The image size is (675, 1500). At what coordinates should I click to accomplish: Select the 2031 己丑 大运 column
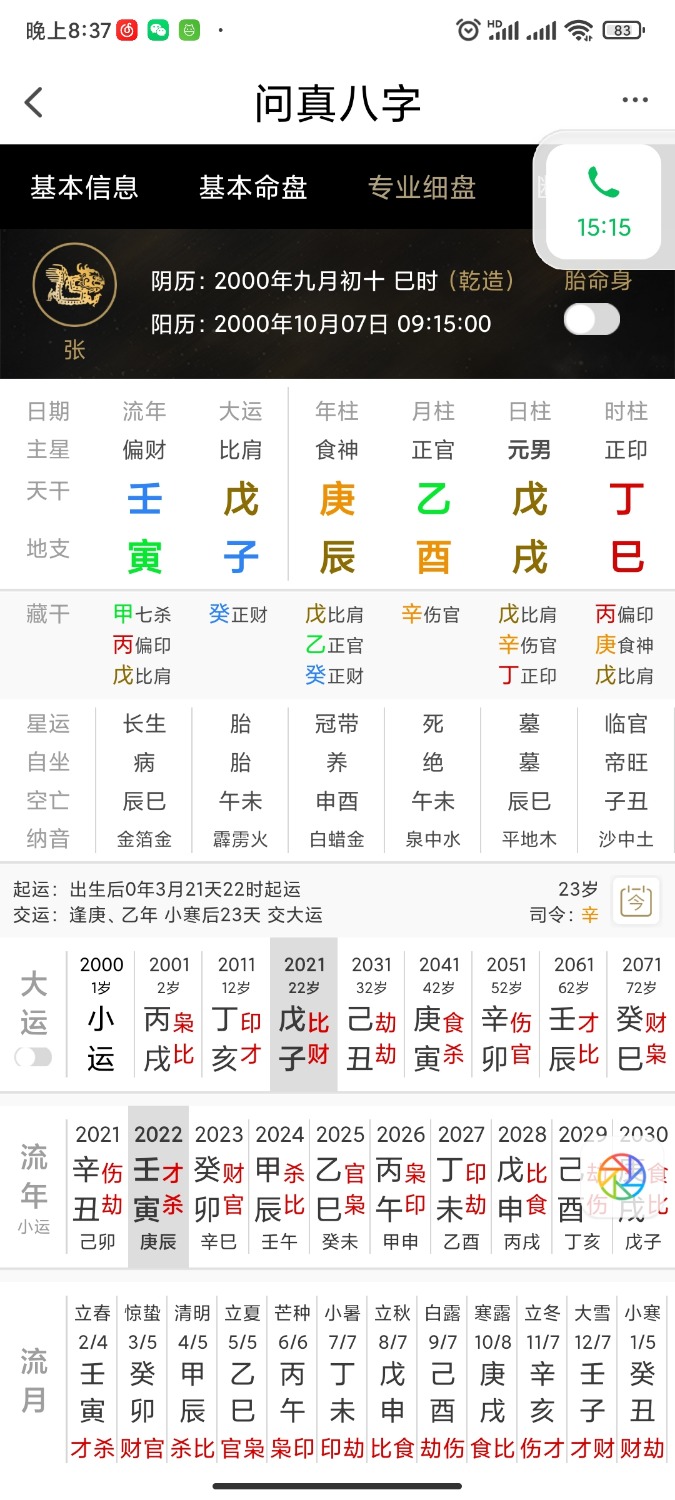[x=371, y=1015]
